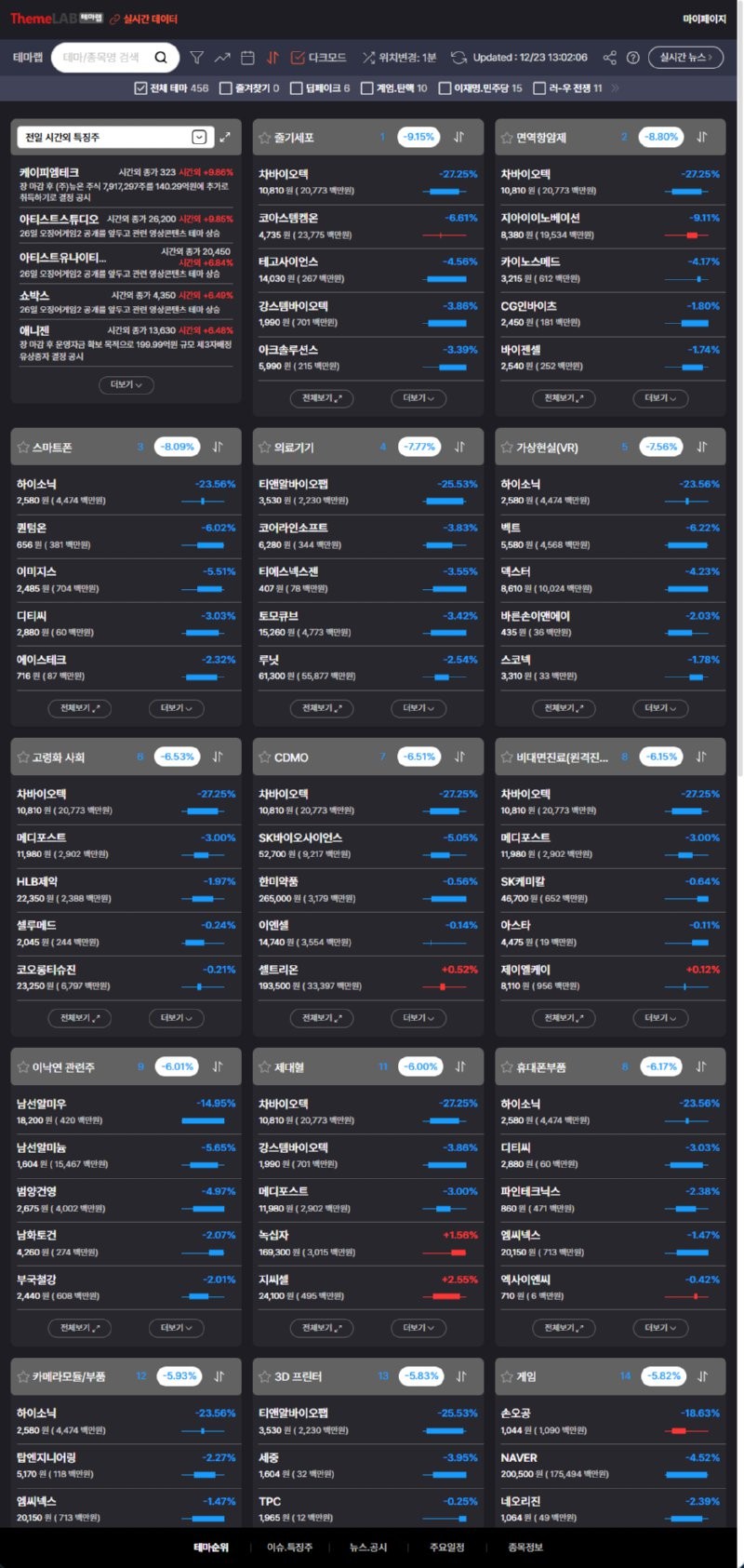Expand the 전일 시간외 특징주 dropdown

[199, 137]
